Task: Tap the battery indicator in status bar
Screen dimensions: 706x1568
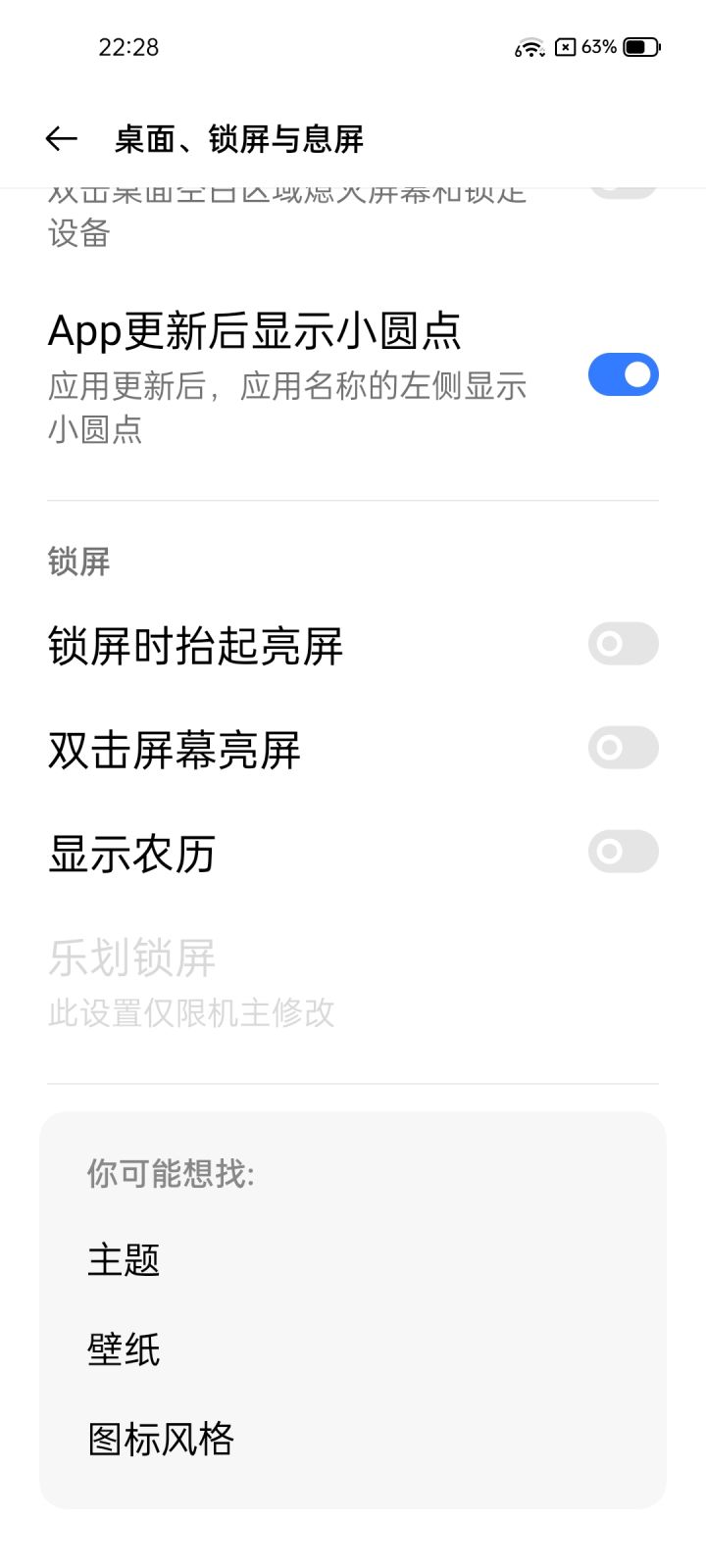Action: click(x=639, y=45)
